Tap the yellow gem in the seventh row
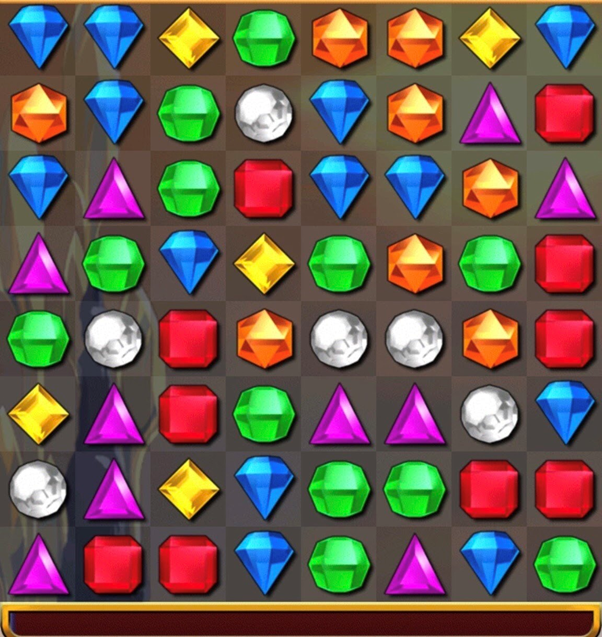Viewport: 602px width, 637px height. 189,487
